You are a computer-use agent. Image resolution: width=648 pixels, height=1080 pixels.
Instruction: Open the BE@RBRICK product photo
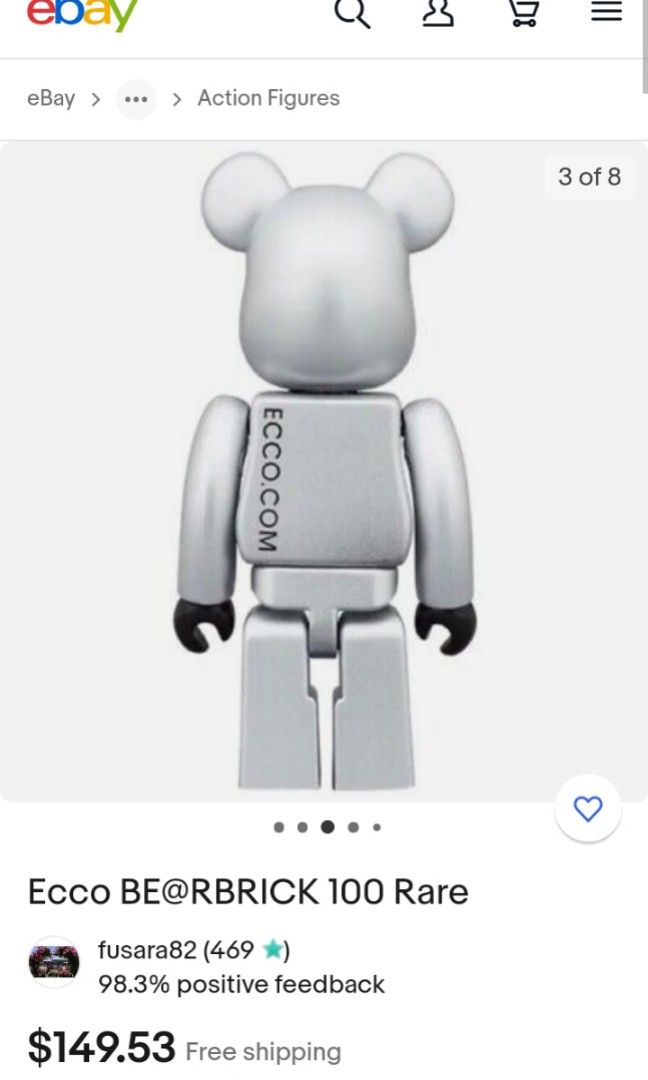324,470
